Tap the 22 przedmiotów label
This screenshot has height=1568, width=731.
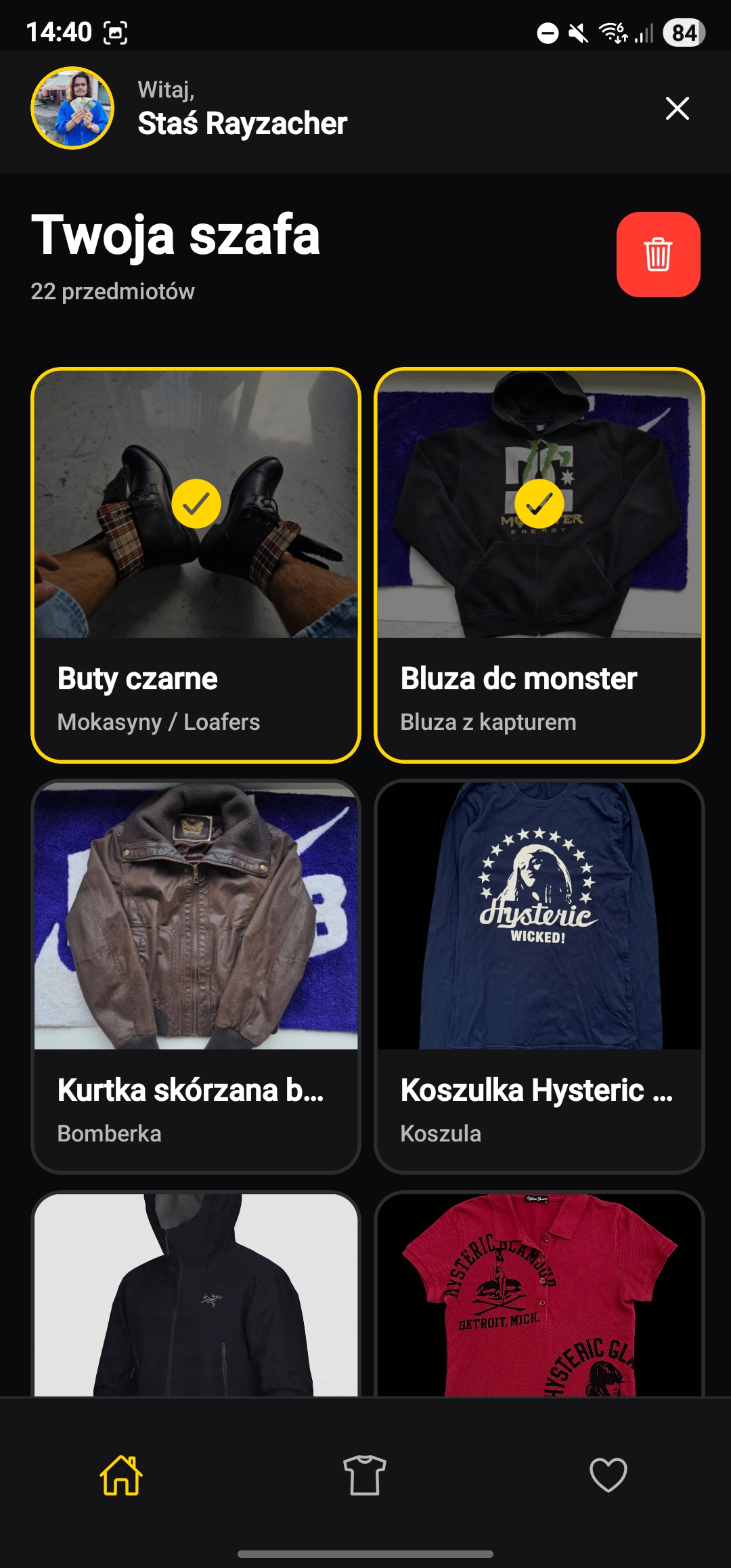[112, 291]
